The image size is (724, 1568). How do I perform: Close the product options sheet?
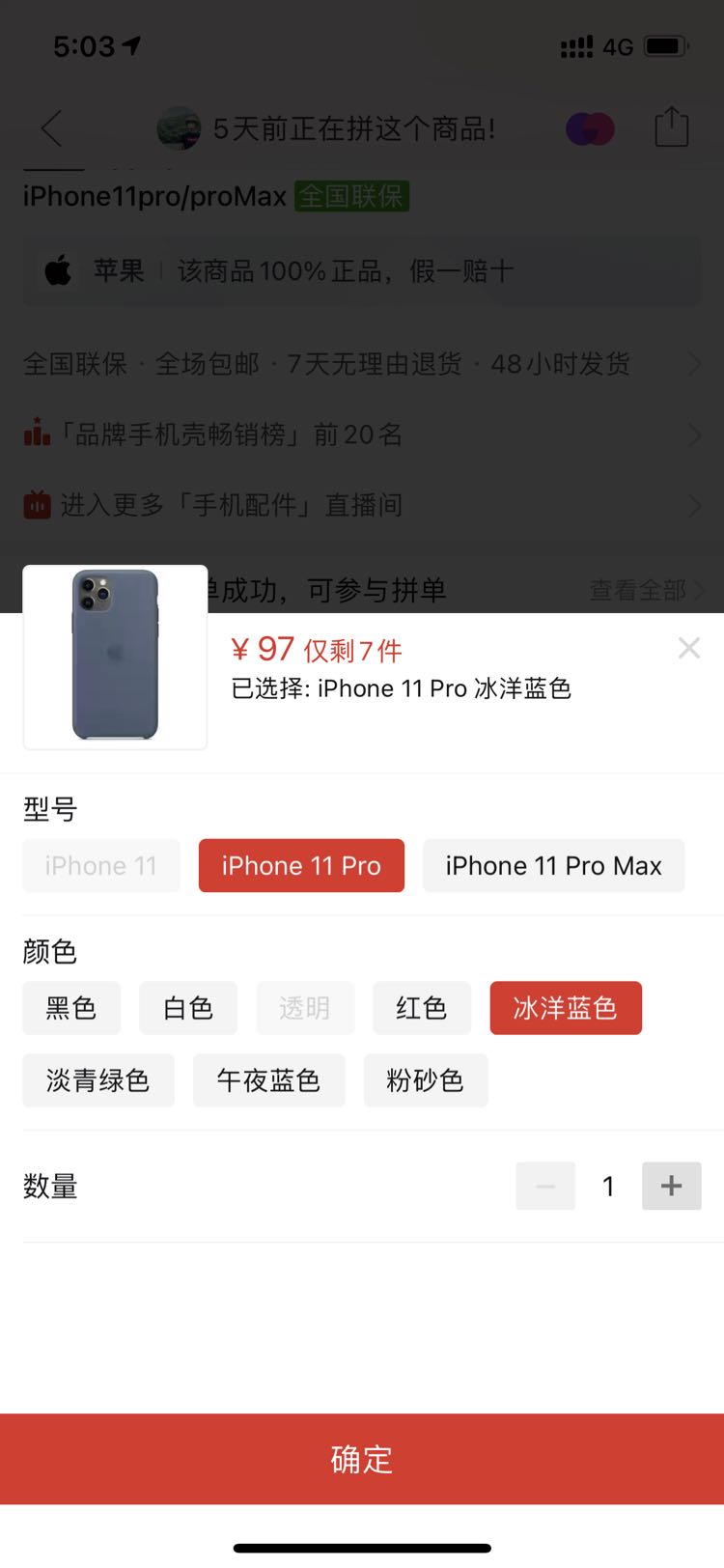(x=688, y=648)
